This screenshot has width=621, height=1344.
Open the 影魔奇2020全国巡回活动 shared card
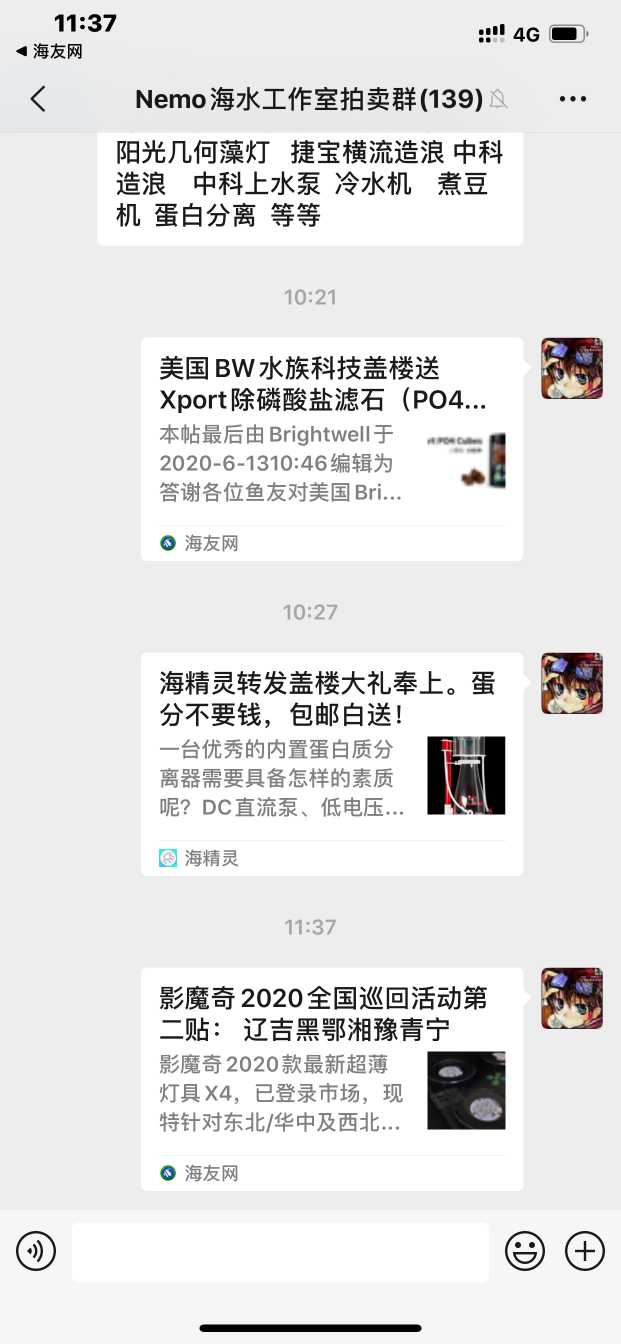pyautogui.click(x=331, y=1079)
